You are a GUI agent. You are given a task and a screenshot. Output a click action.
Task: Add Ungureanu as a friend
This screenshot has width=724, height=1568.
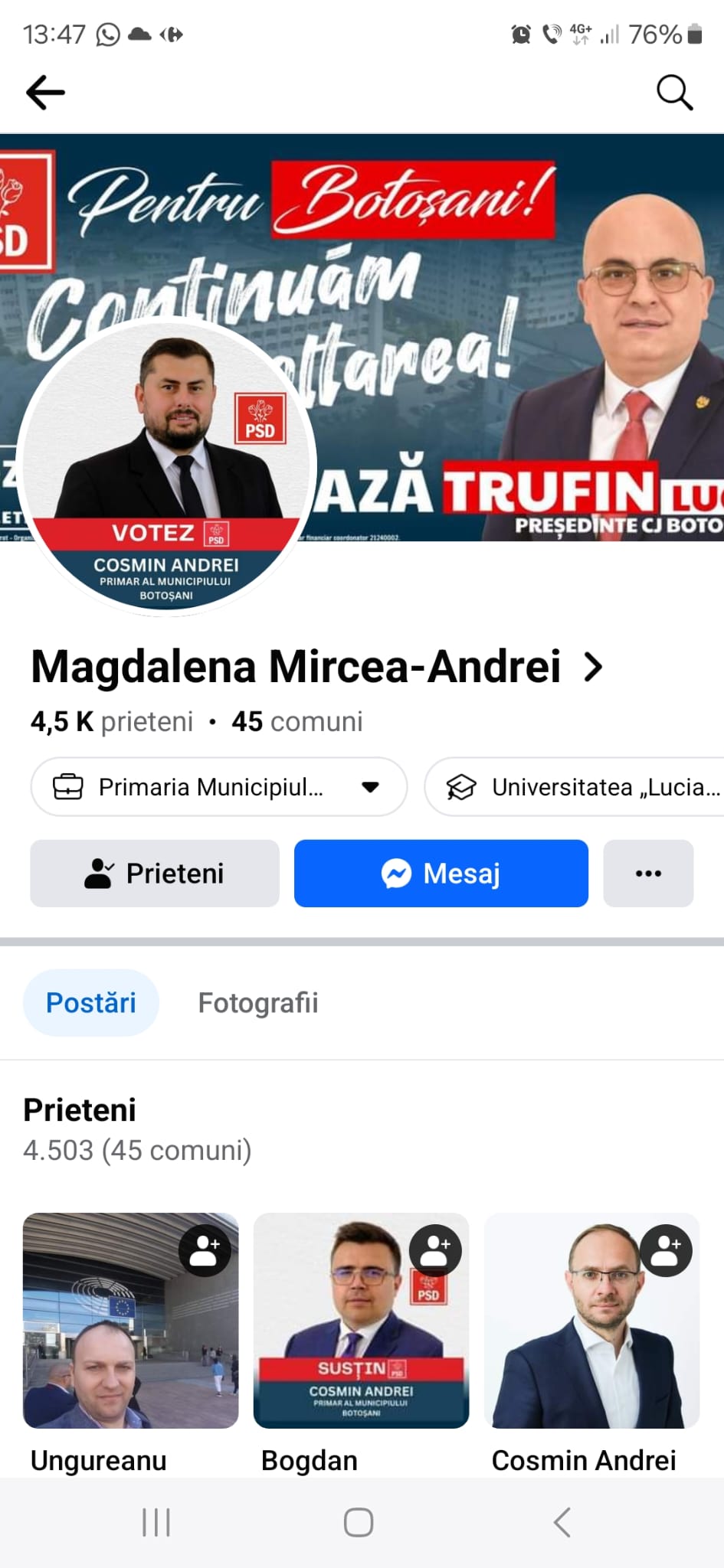(205, 1250)
